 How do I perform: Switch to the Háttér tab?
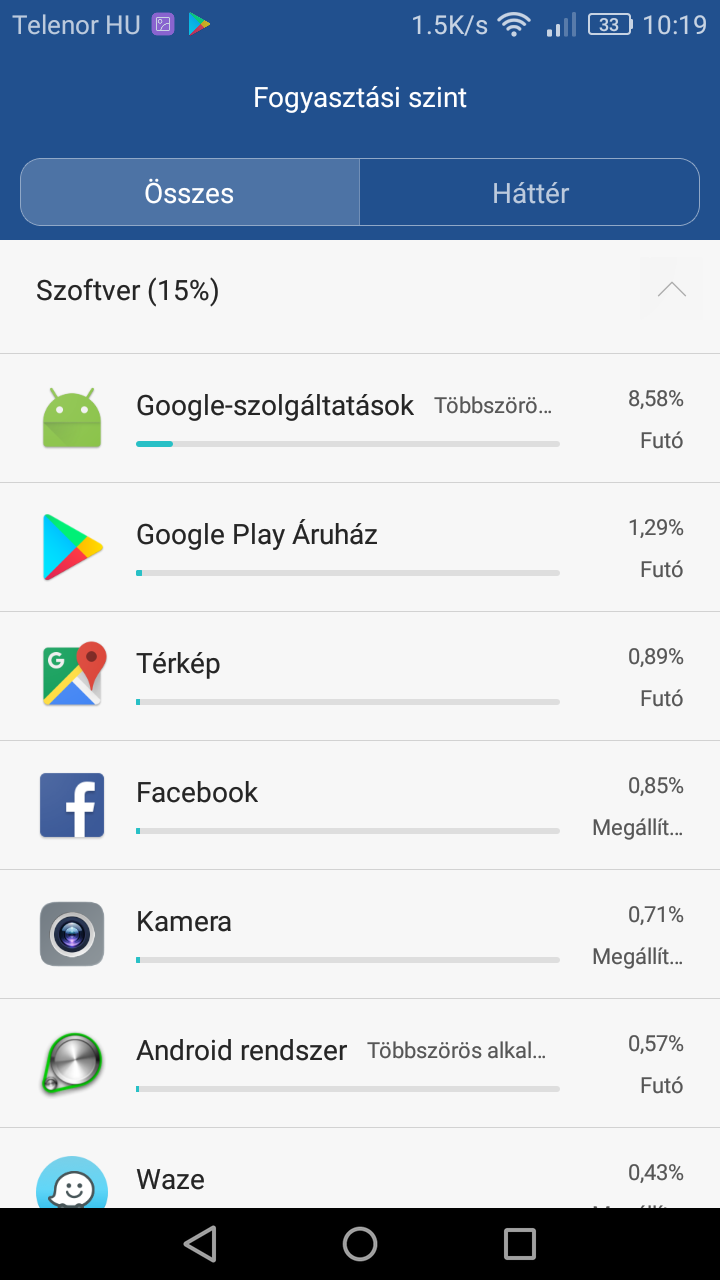click(530, 193)
